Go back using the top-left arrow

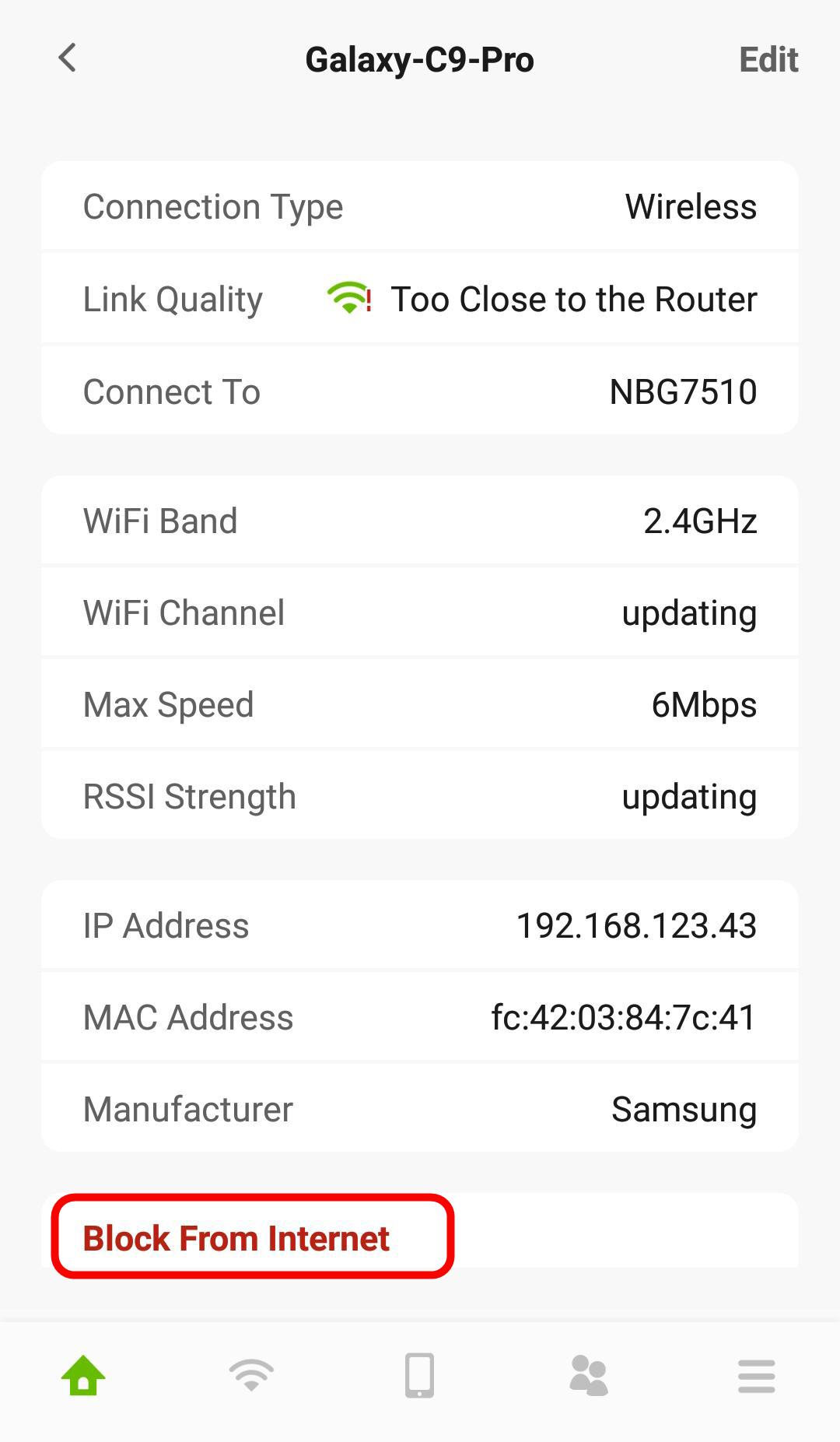tap(68, 58)
